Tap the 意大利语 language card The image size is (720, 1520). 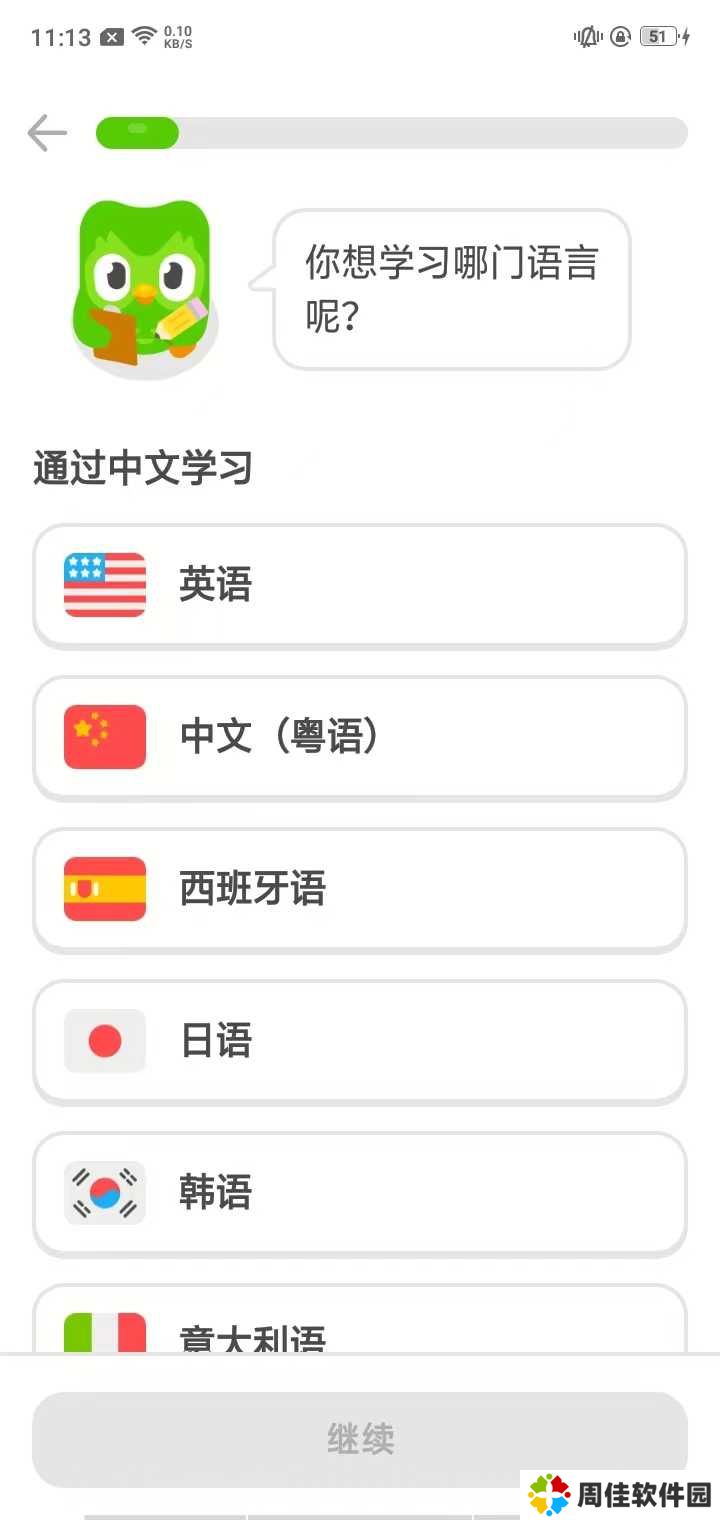point(360,1325)
